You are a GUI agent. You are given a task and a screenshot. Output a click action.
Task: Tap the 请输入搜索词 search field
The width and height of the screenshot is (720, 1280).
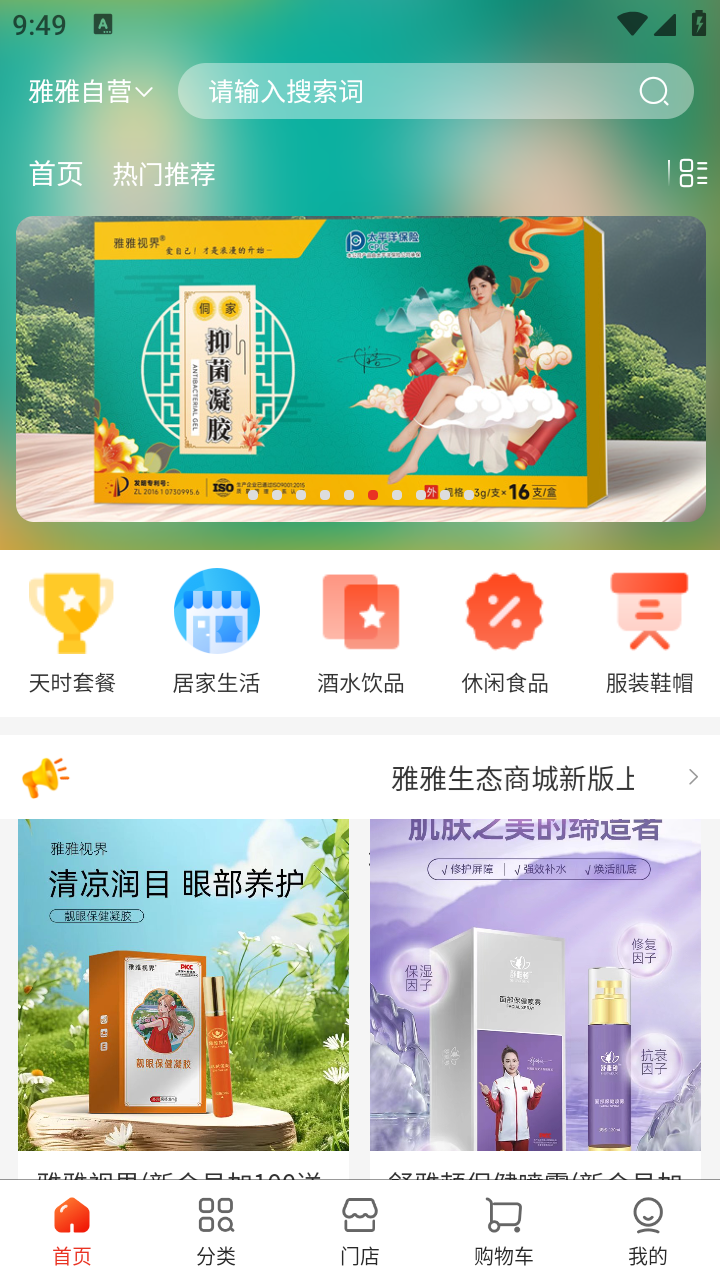[400, 92]
